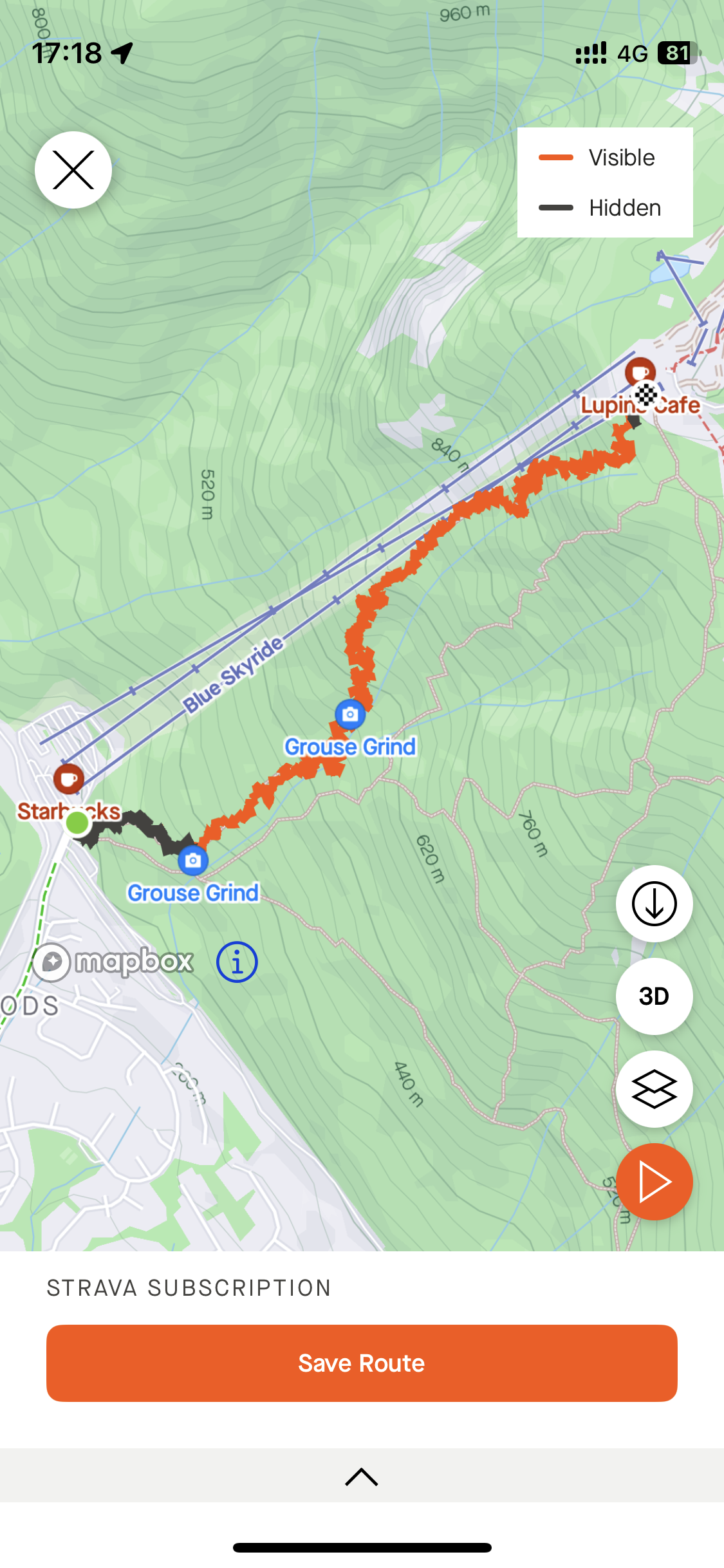Switch the map to 3D view
Image resolution: width=724 pixels, height=1568 pixels.
[654, 996]
